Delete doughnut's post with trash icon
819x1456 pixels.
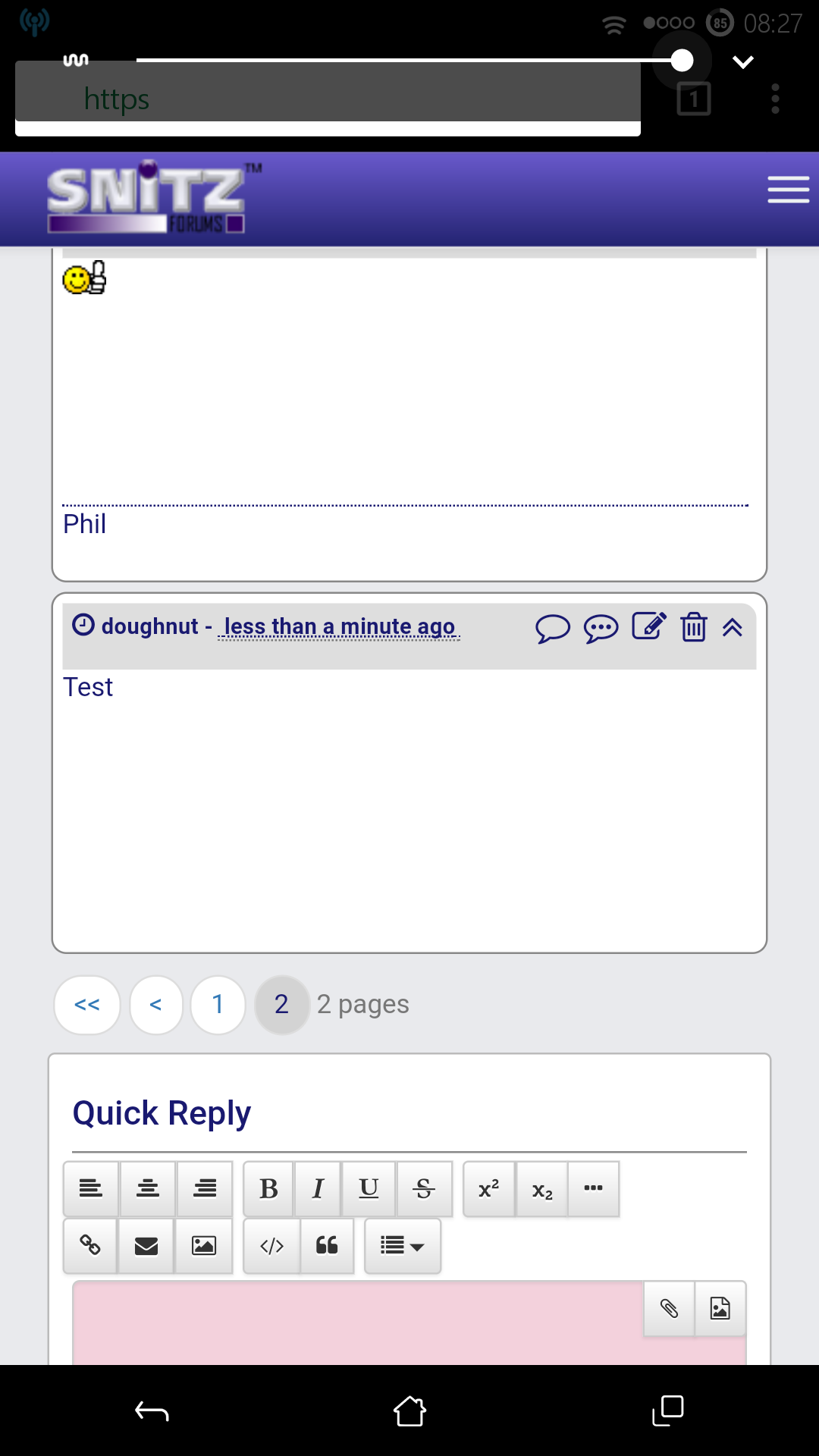click(x=693, y=627)
